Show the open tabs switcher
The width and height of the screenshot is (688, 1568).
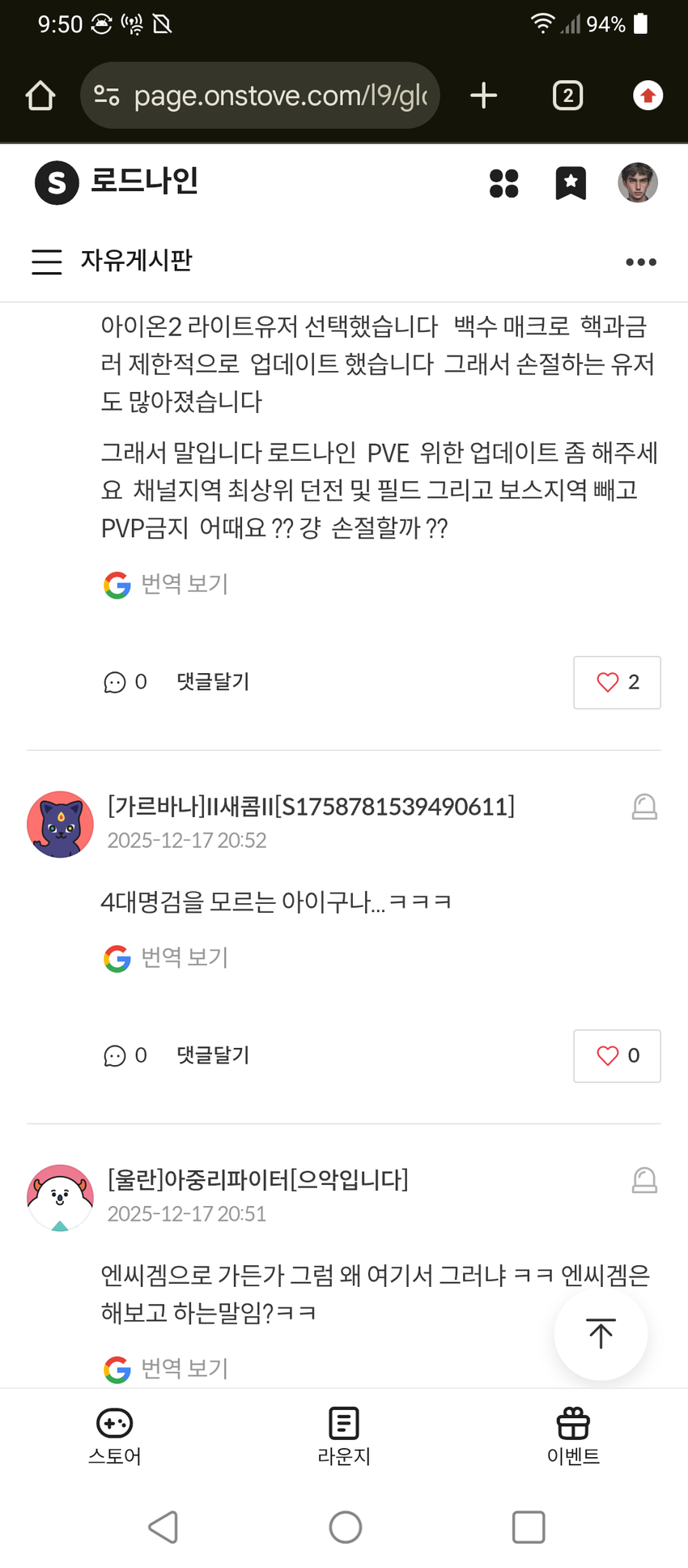pos(567,96)
